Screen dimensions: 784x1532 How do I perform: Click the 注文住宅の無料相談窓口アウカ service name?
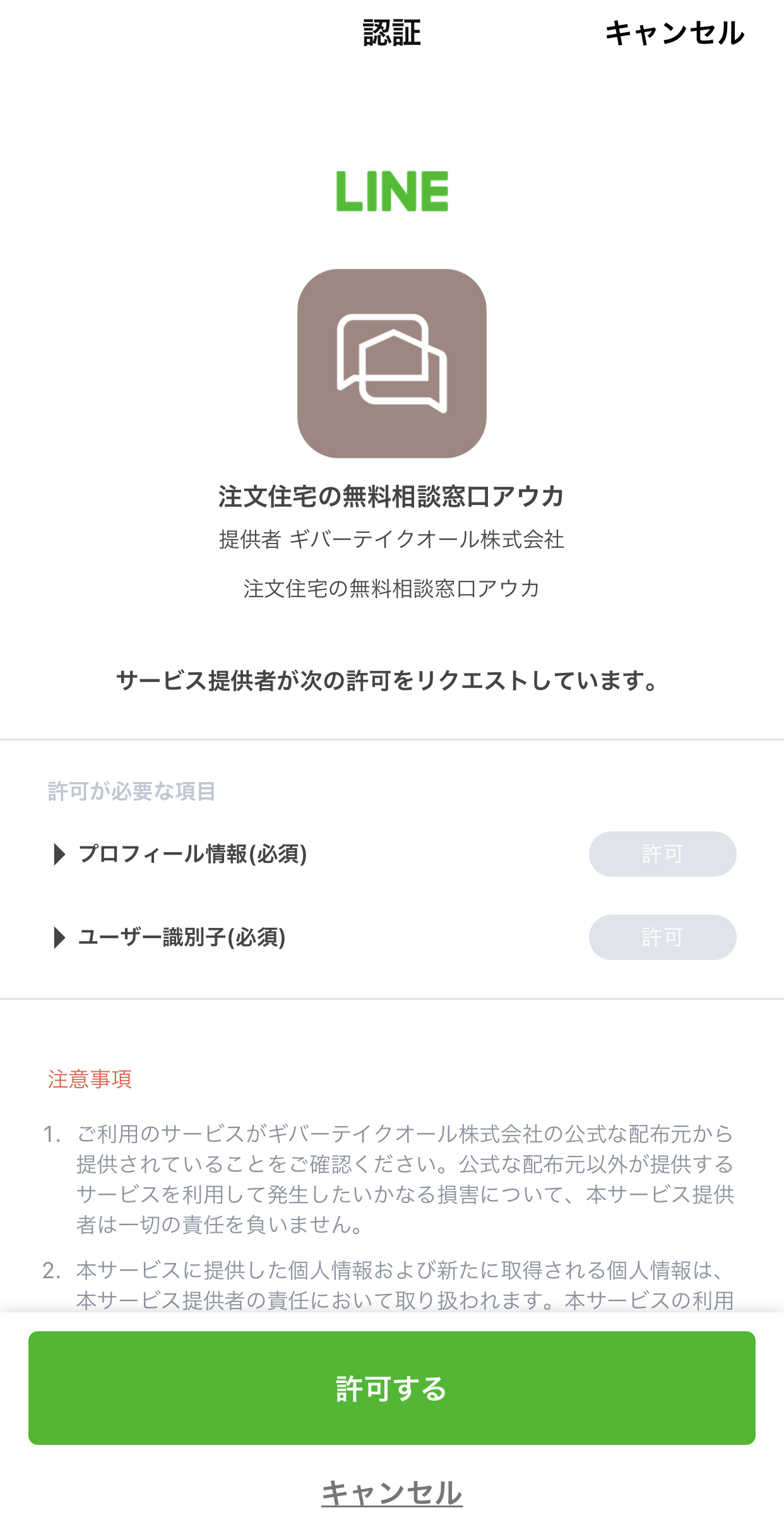pos(391,496)
